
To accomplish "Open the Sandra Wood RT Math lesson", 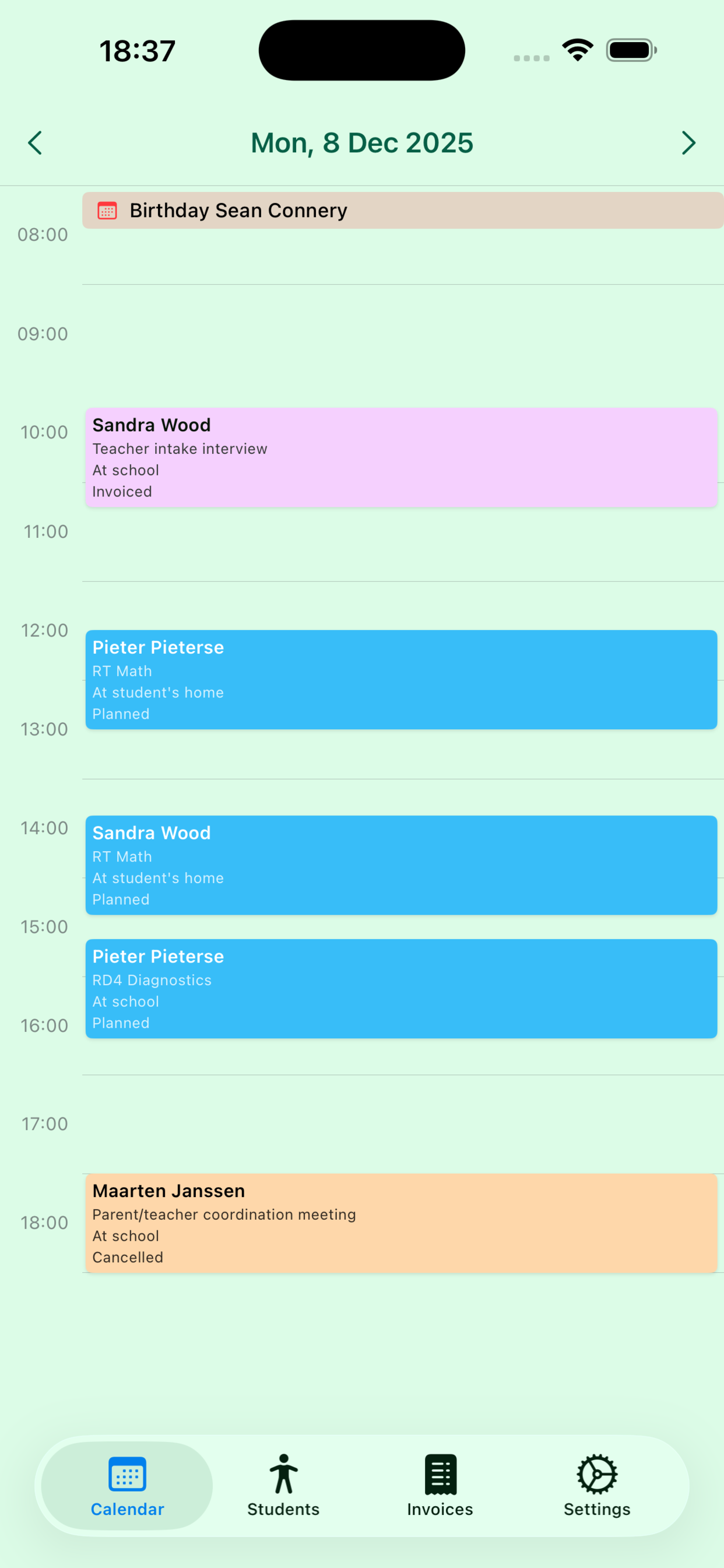I will coord(402,866).
